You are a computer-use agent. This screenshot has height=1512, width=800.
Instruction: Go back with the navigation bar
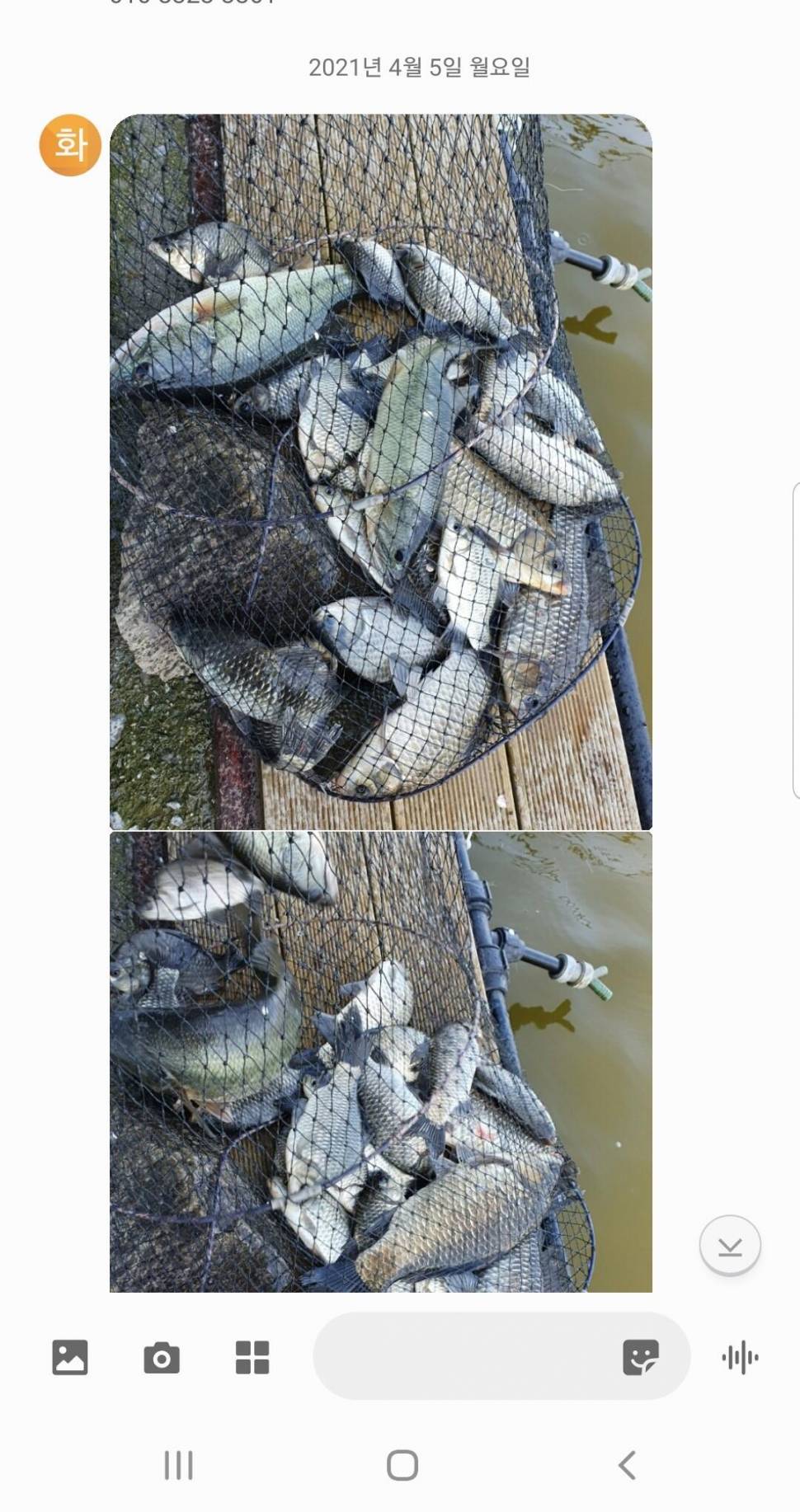tap(627, 1465)
